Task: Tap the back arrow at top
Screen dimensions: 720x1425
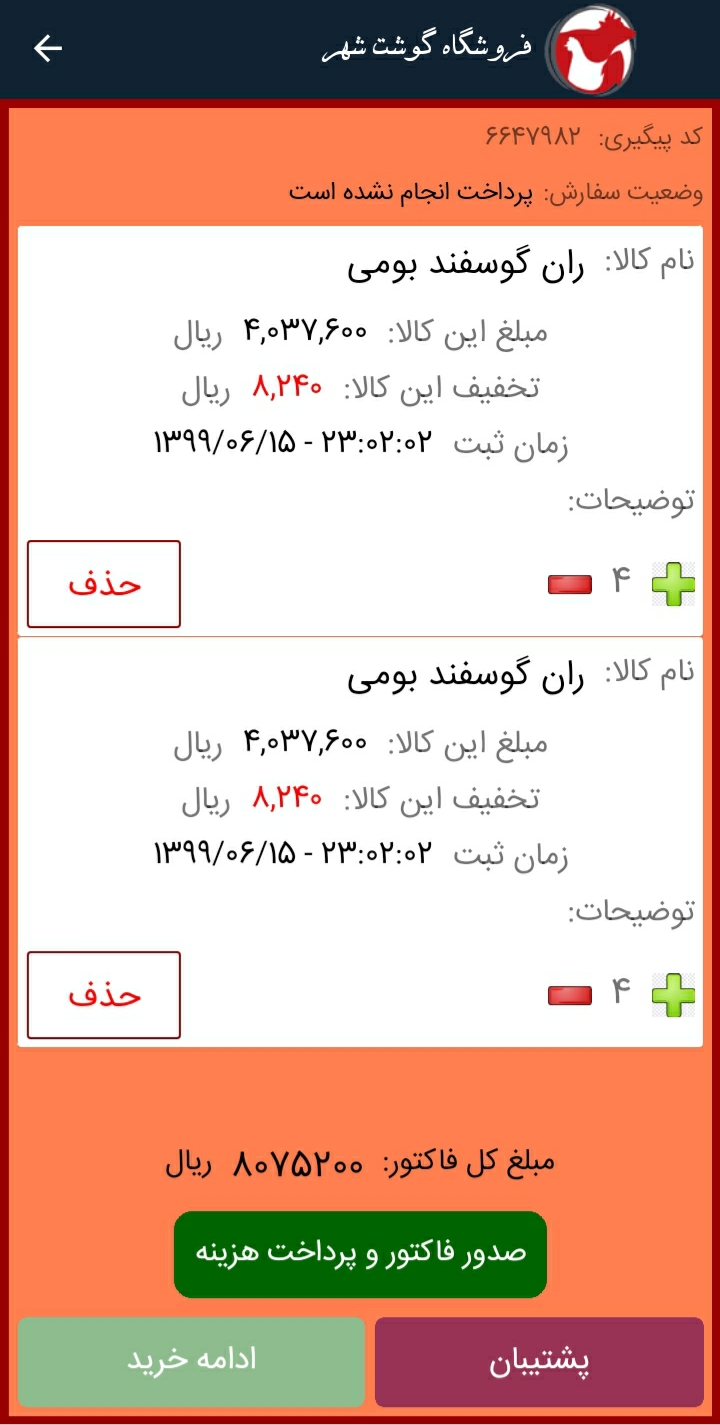Action: point(47,48)
